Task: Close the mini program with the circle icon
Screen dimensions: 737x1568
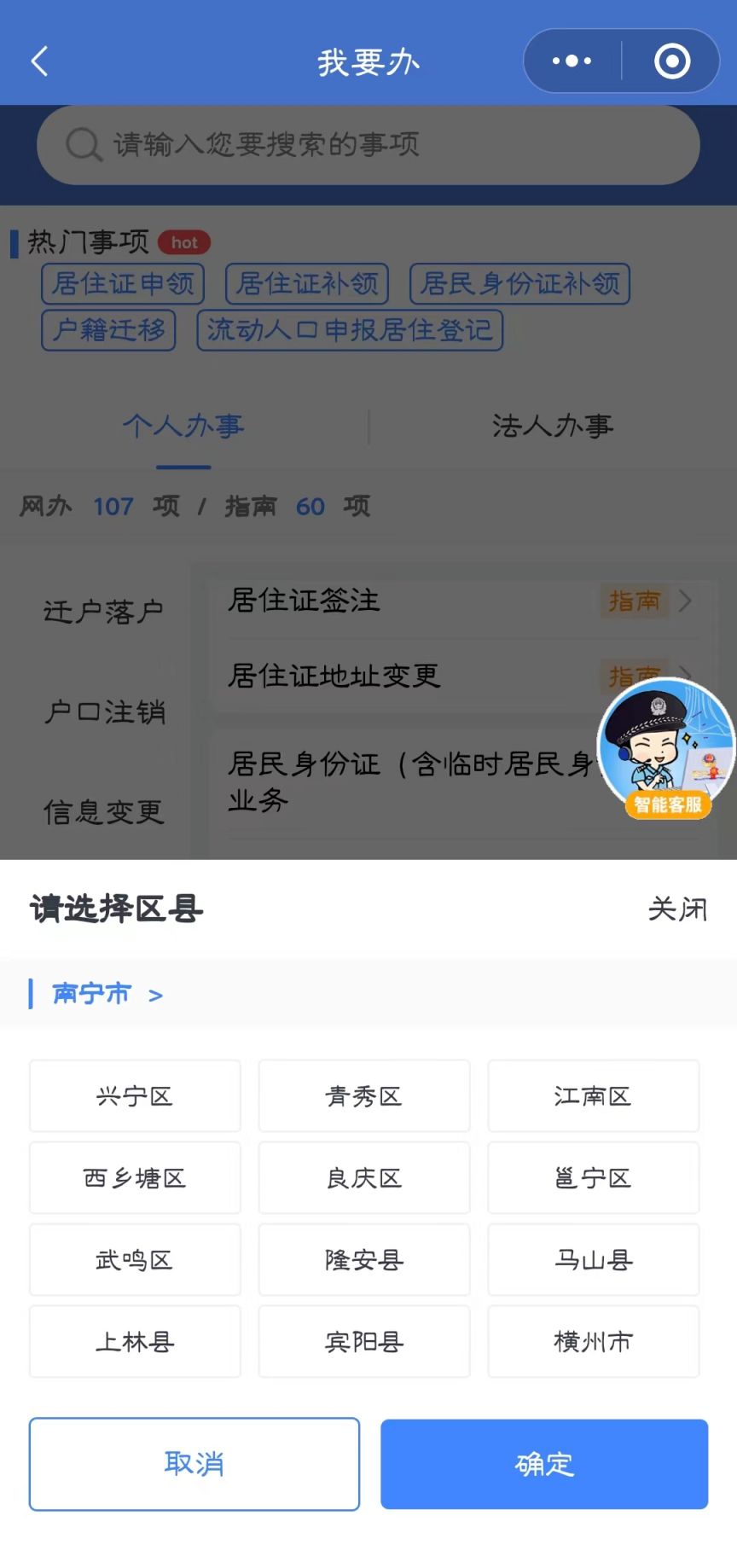Action: (672, 61)
